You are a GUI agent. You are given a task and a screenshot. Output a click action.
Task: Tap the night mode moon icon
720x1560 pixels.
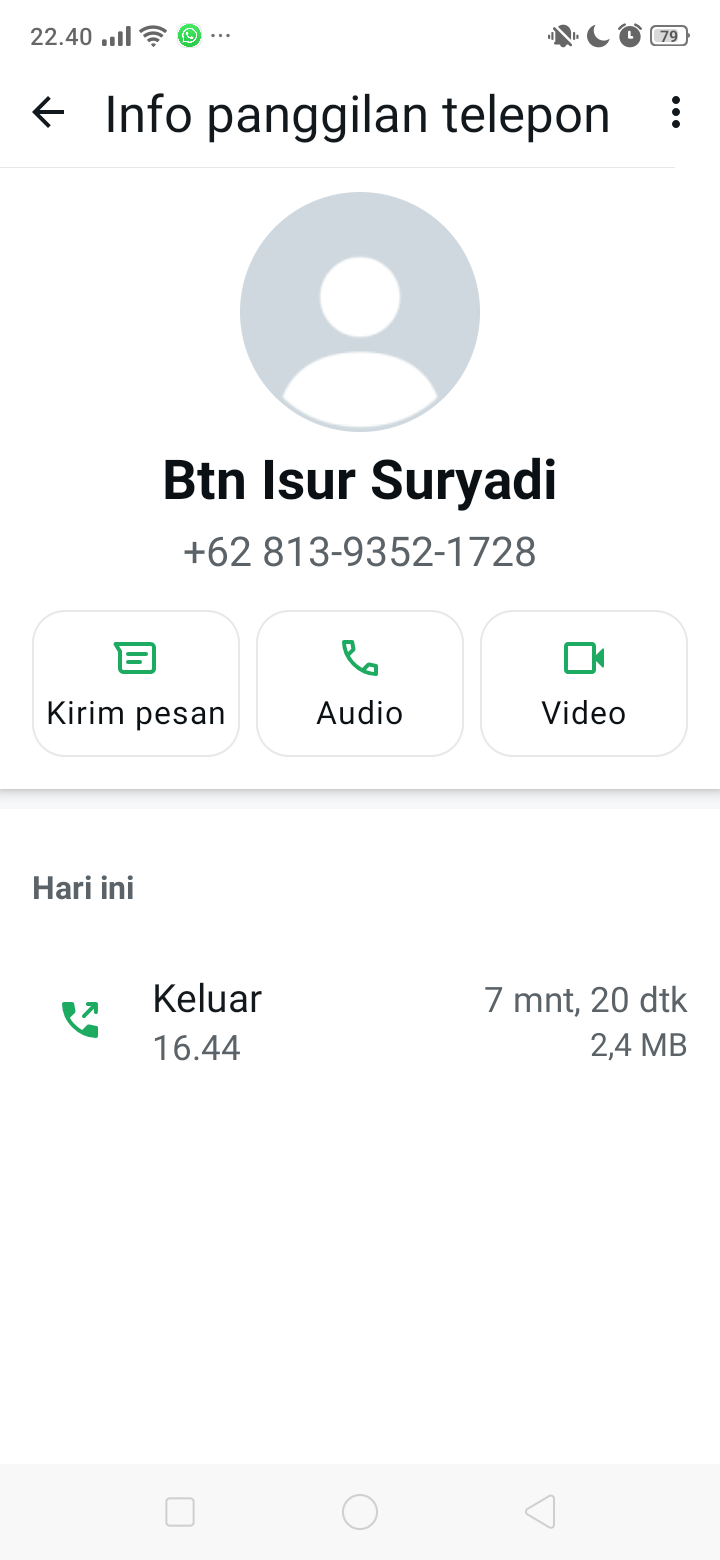[x=596, y=35]
